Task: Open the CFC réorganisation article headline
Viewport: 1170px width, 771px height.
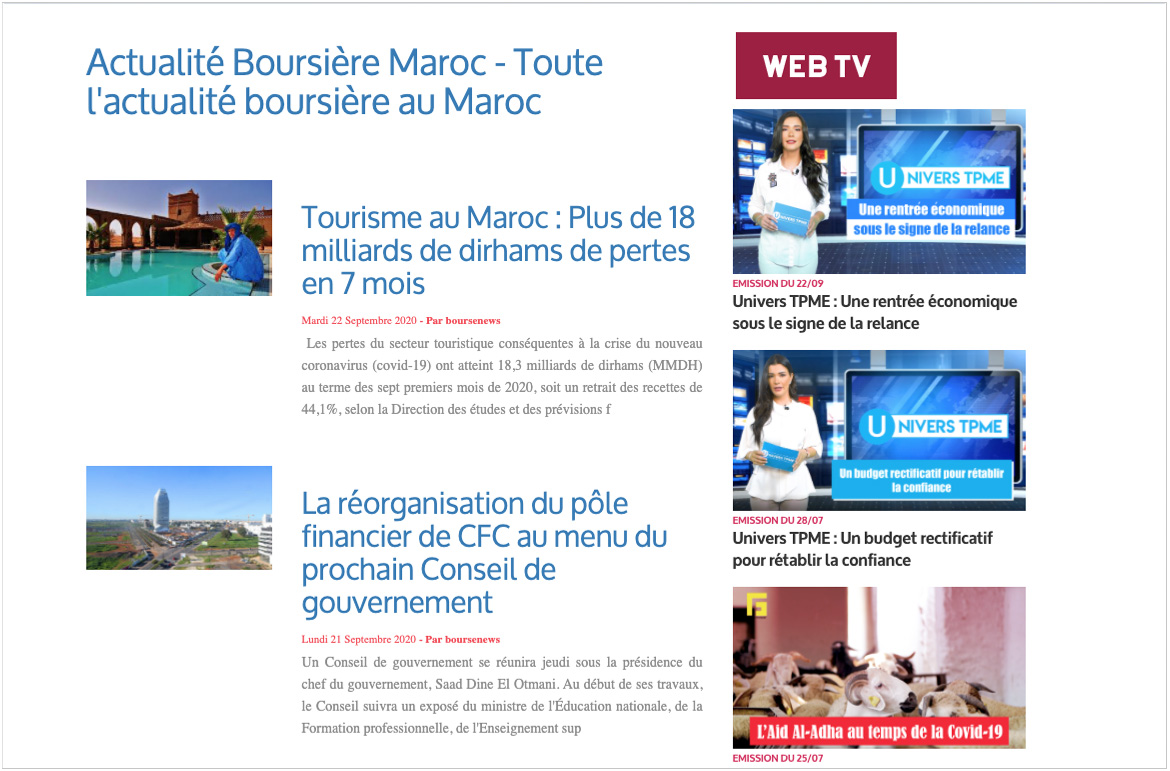Action: (484, 552)
